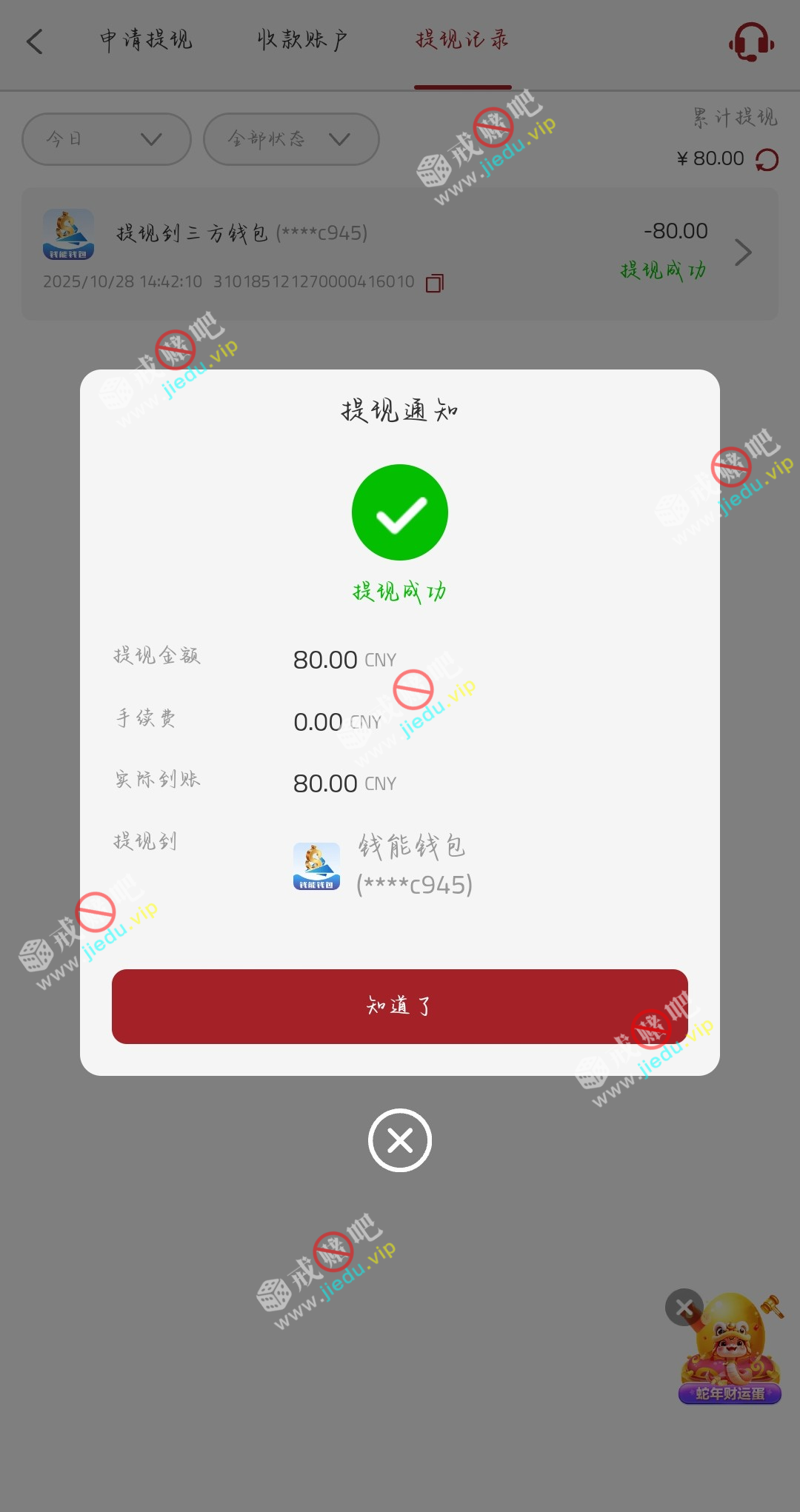Switch to the 收款账户 tab
This screenshot has height=1512, width=800.
(302, 40)
